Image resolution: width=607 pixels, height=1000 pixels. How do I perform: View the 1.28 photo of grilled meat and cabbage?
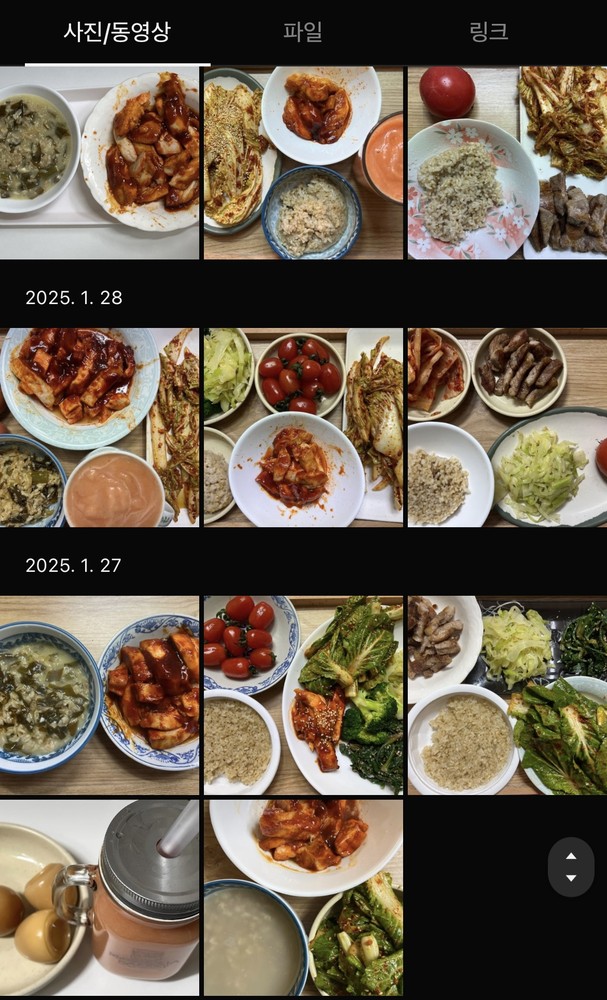507,427
